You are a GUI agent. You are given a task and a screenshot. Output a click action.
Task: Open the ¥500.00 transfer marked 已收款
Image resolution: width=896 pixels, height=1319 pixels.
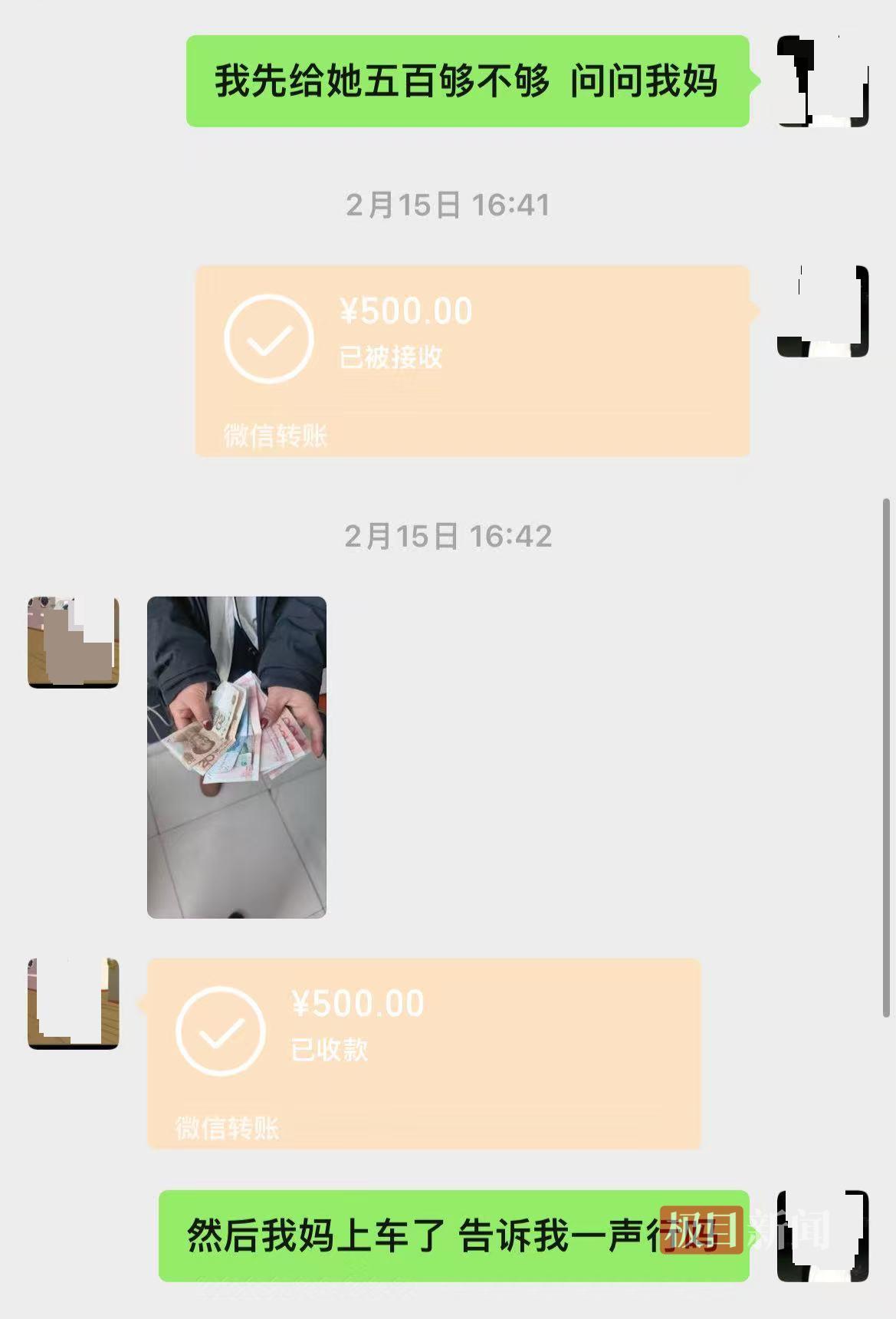coord(423,1052)
